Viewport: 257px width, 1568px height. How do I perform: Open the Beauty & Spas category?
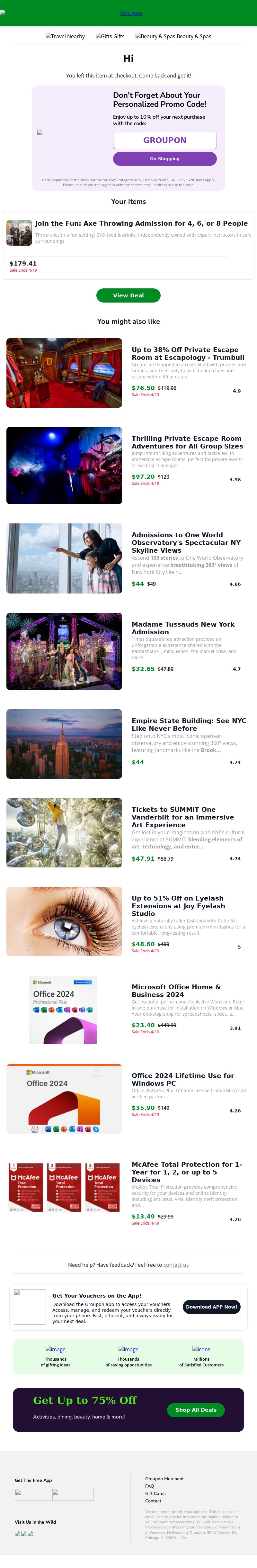pyautogui.click(x=173, y=37)
